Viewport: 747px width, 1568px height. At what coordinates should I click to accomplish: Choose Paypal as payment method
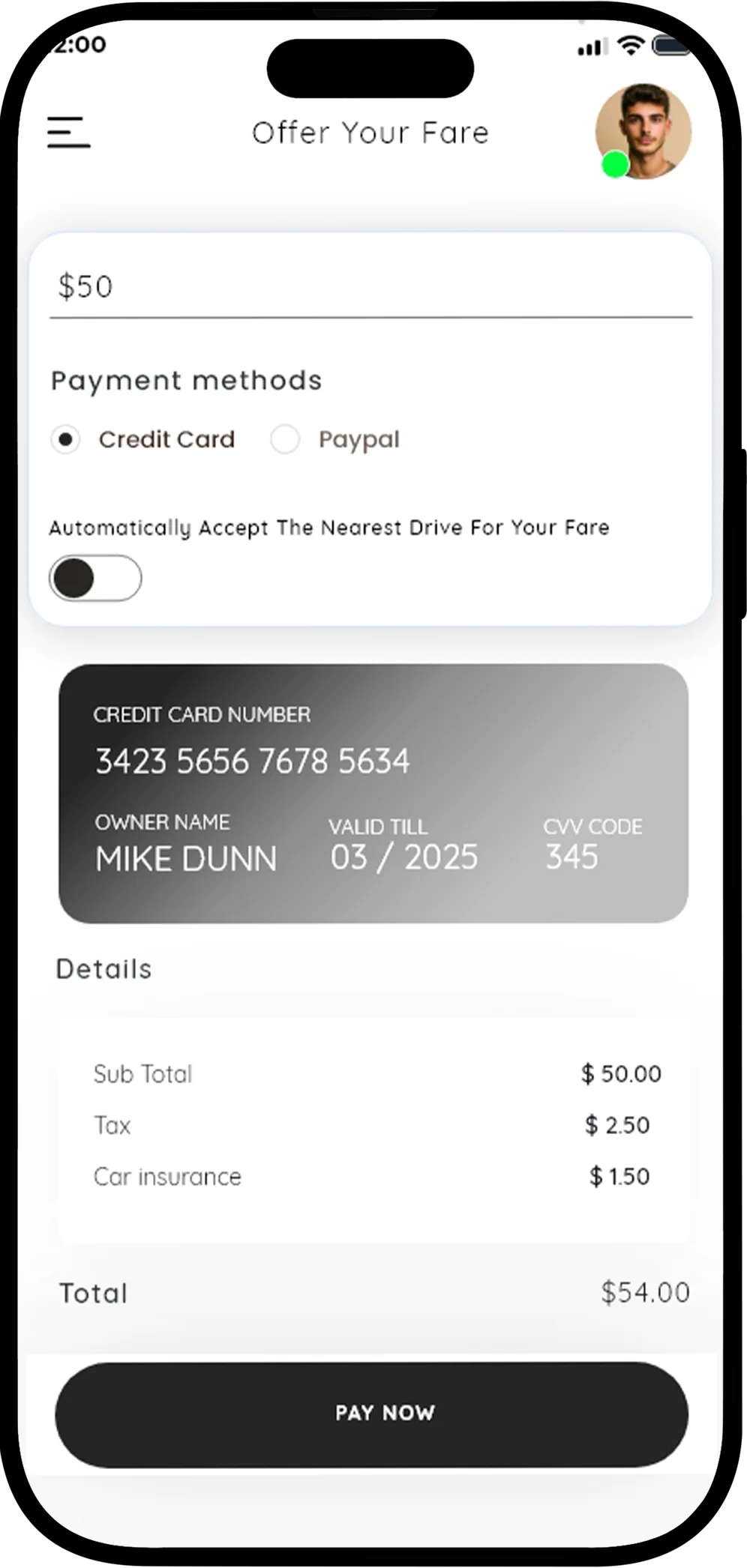pos(285,439)
